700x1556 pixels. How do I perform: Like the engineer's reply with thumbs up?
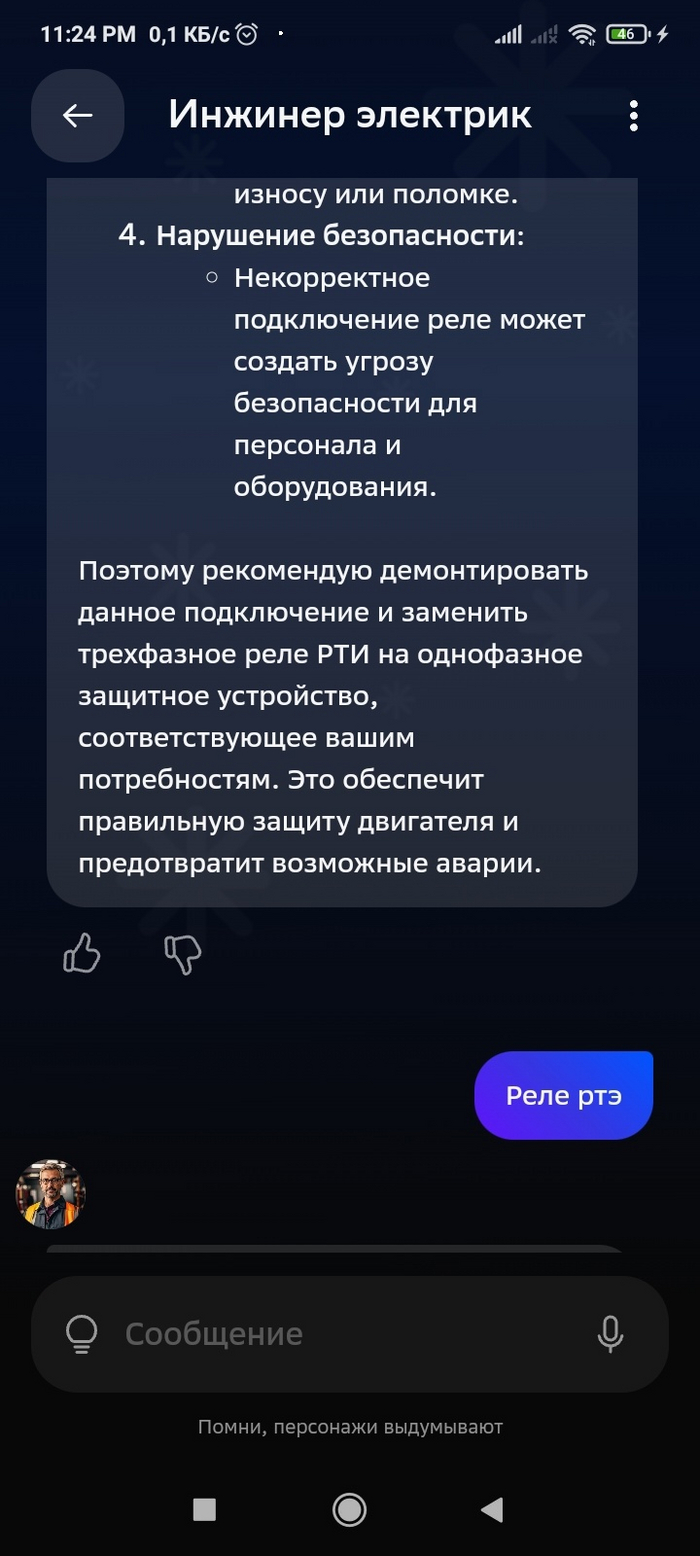pyautogui.click(x=82, y=953)
